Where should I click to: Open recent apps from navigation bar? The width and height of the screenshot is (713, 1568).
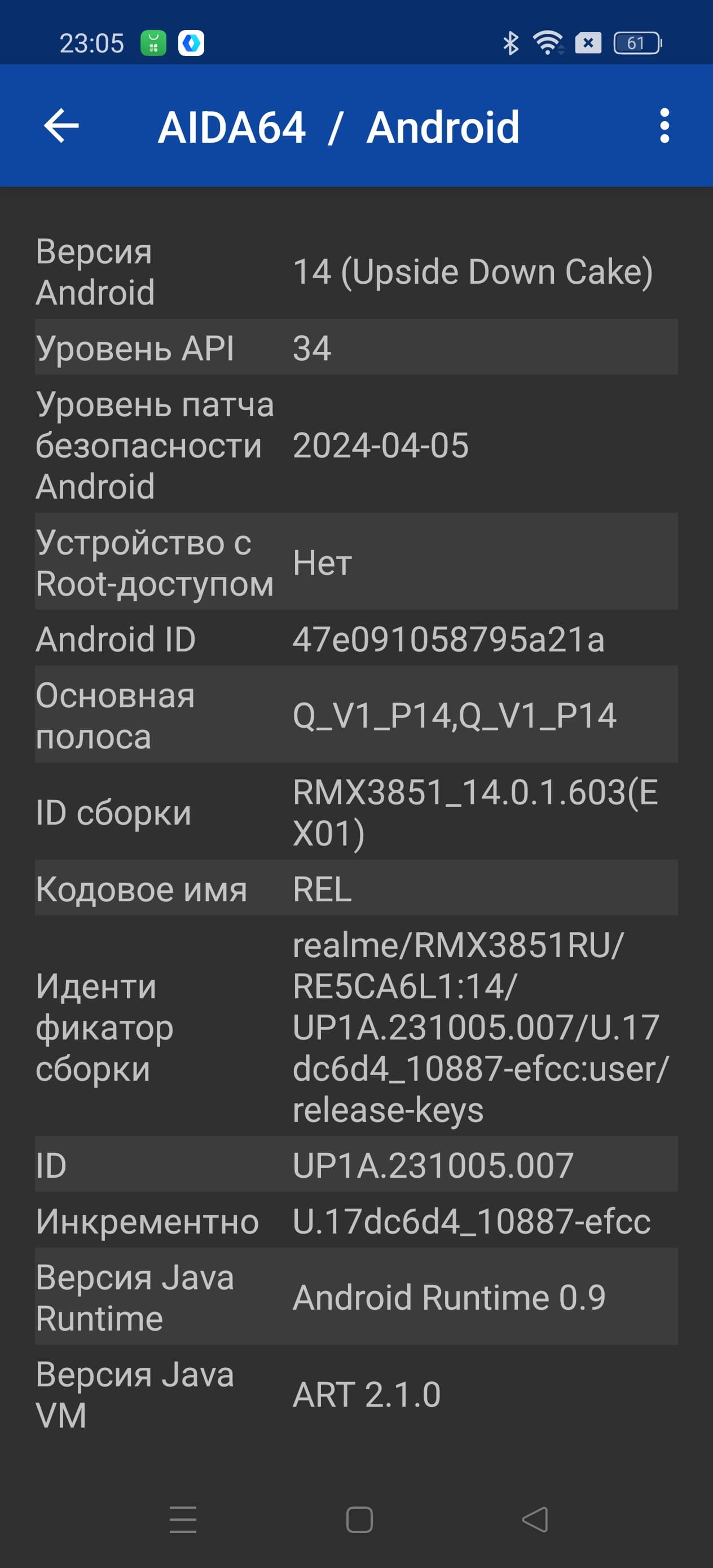tap(183, 1520)
